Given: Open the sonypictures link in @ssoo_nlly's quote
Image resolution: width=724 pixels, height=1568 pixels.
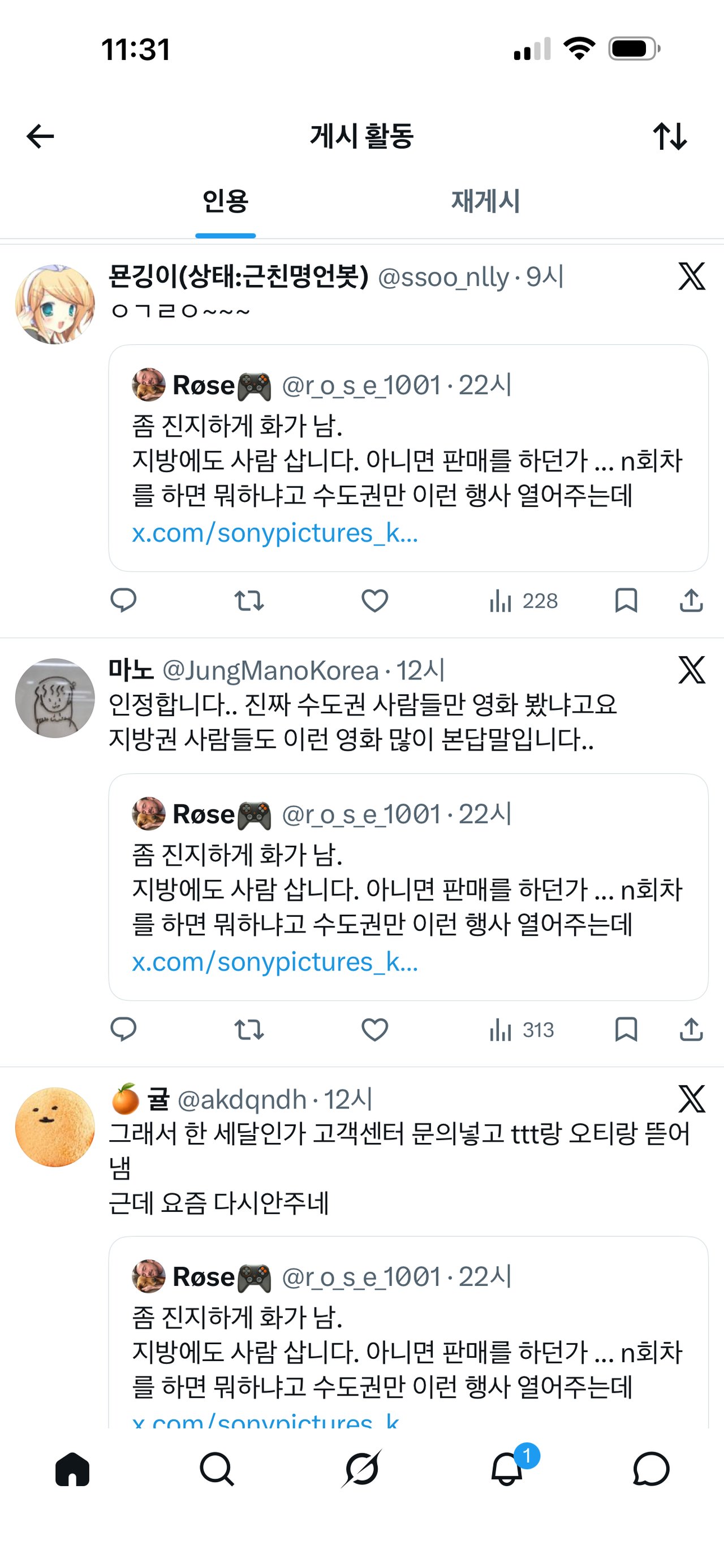Looking at the screenshot, I should 275,533.
